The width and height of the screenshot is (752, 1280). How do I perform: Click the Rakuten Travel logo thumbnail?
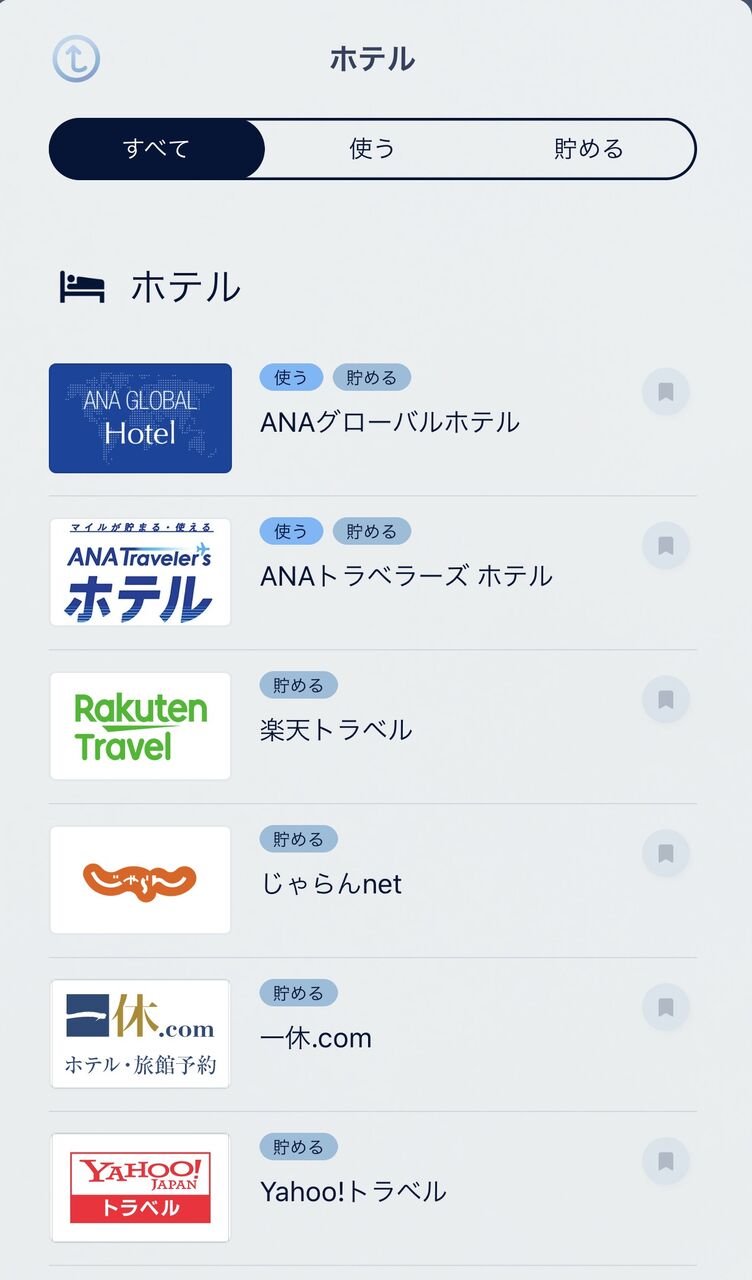[x=139, y=725]
